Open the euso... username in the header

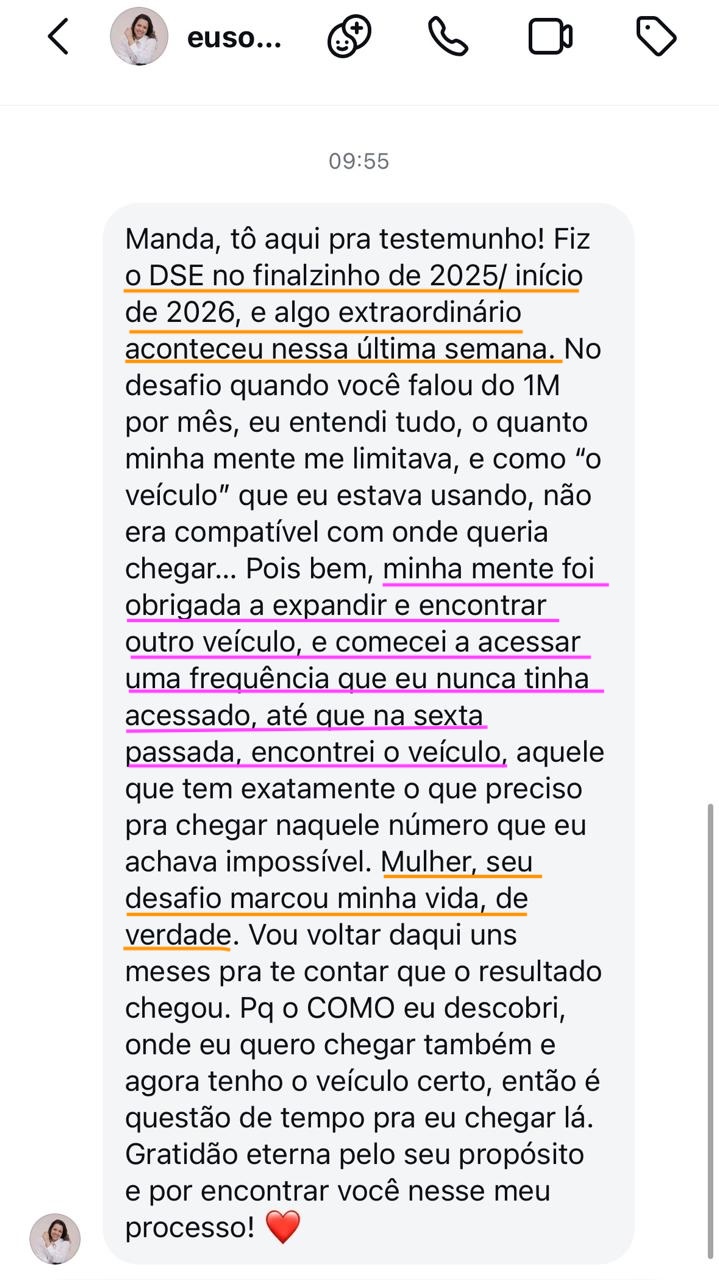(x=234, y=38)
